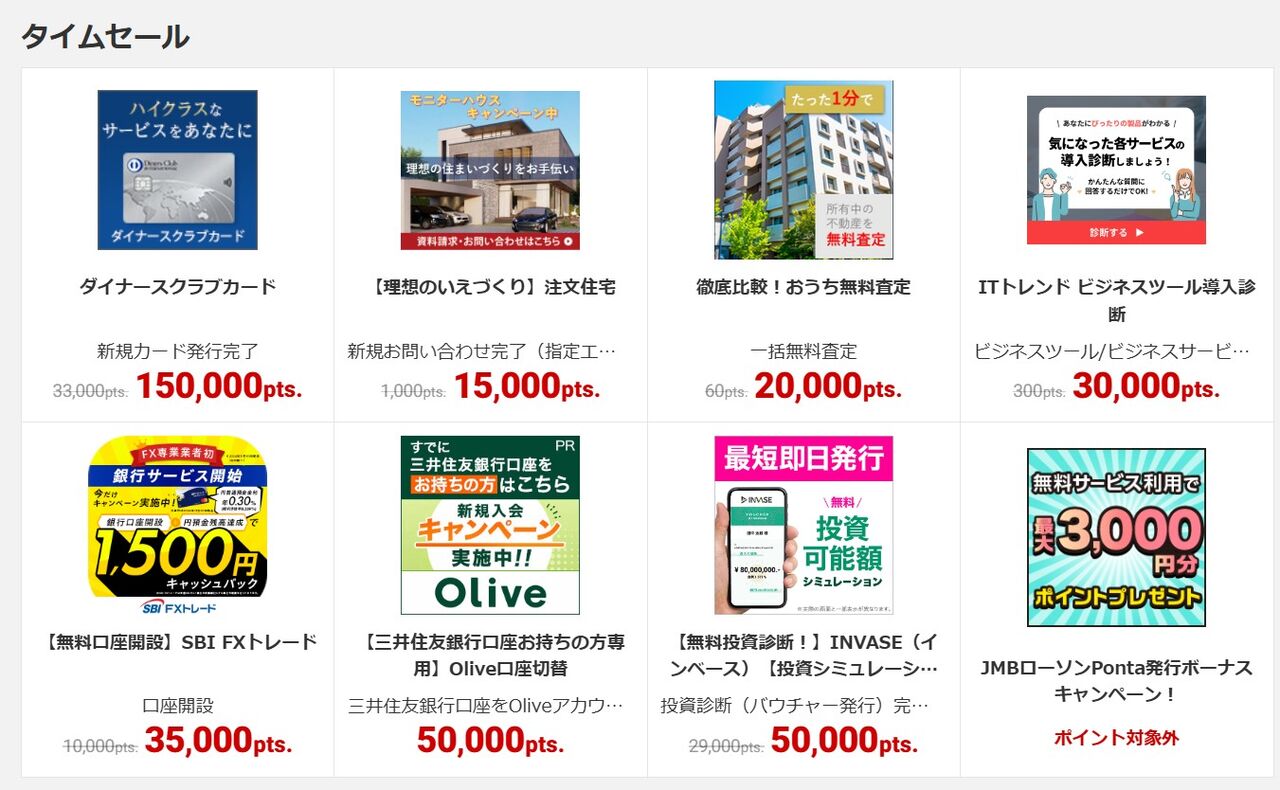1280x790 pixels.
Task: Open the 【理想のいえづくり】注文住宅 offer
Action: (x=490, y=245)
